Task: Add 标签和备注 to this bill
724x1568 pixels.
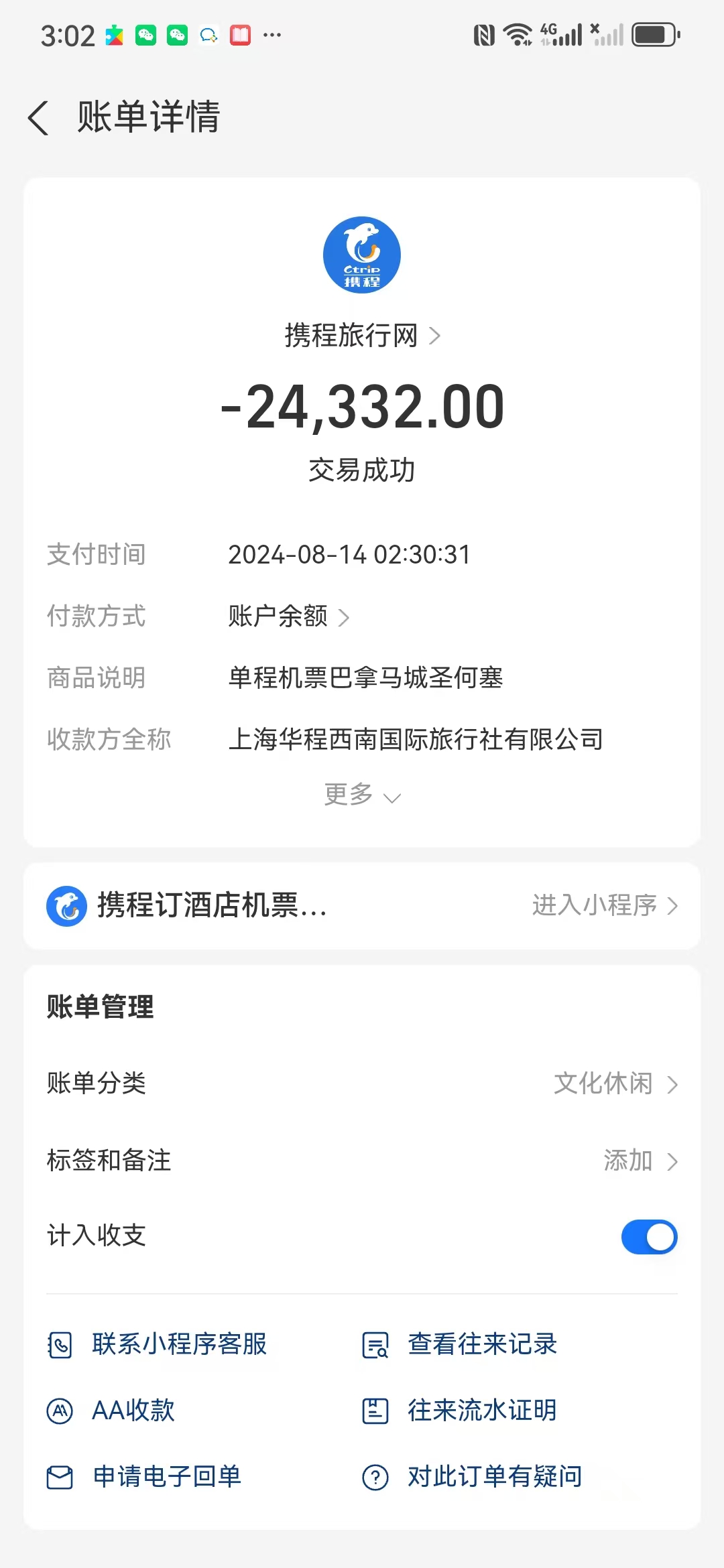Action: pos(640,1161)
